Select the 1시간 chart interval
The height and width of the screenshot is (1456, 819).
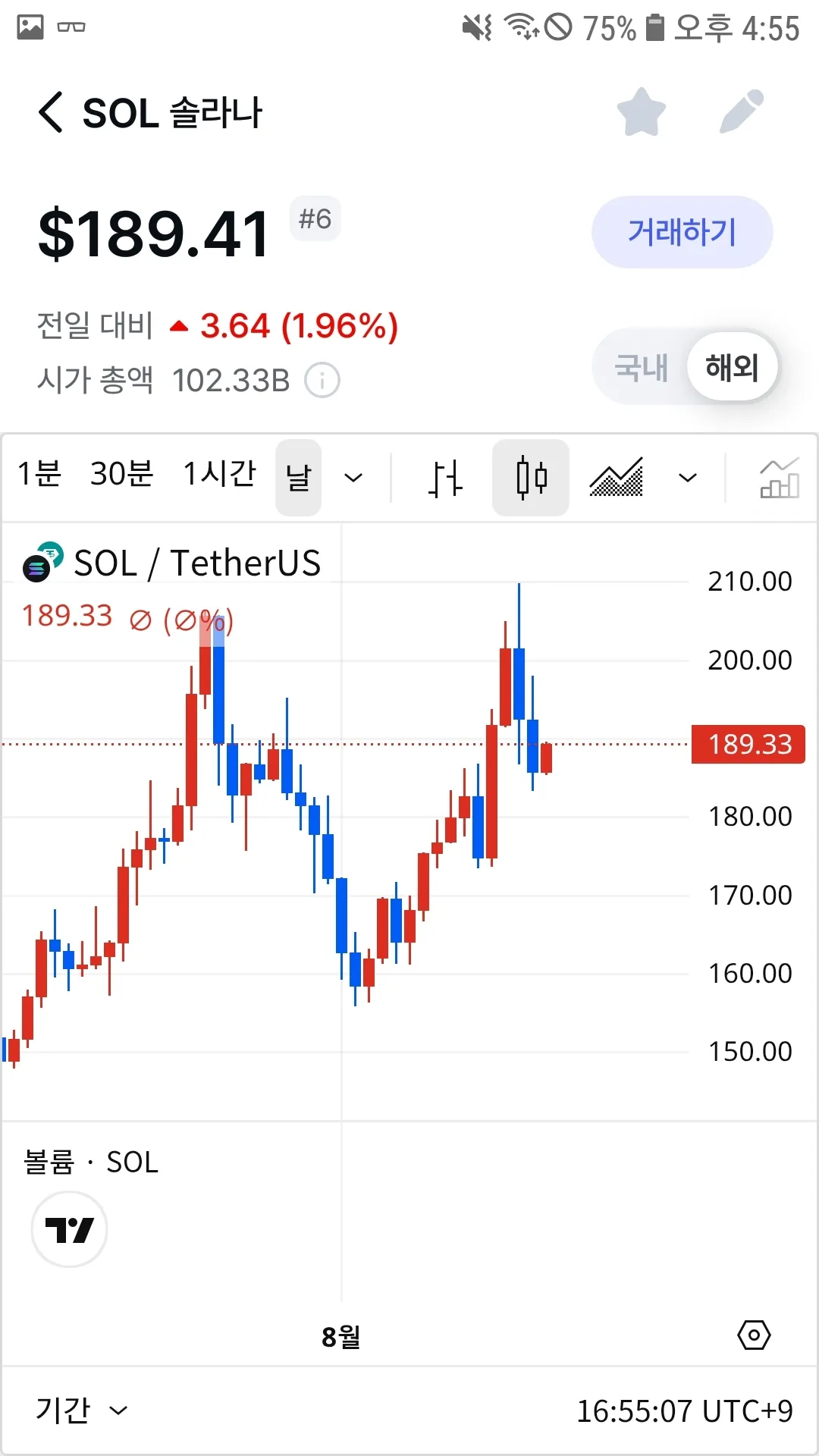click(219, 475)
